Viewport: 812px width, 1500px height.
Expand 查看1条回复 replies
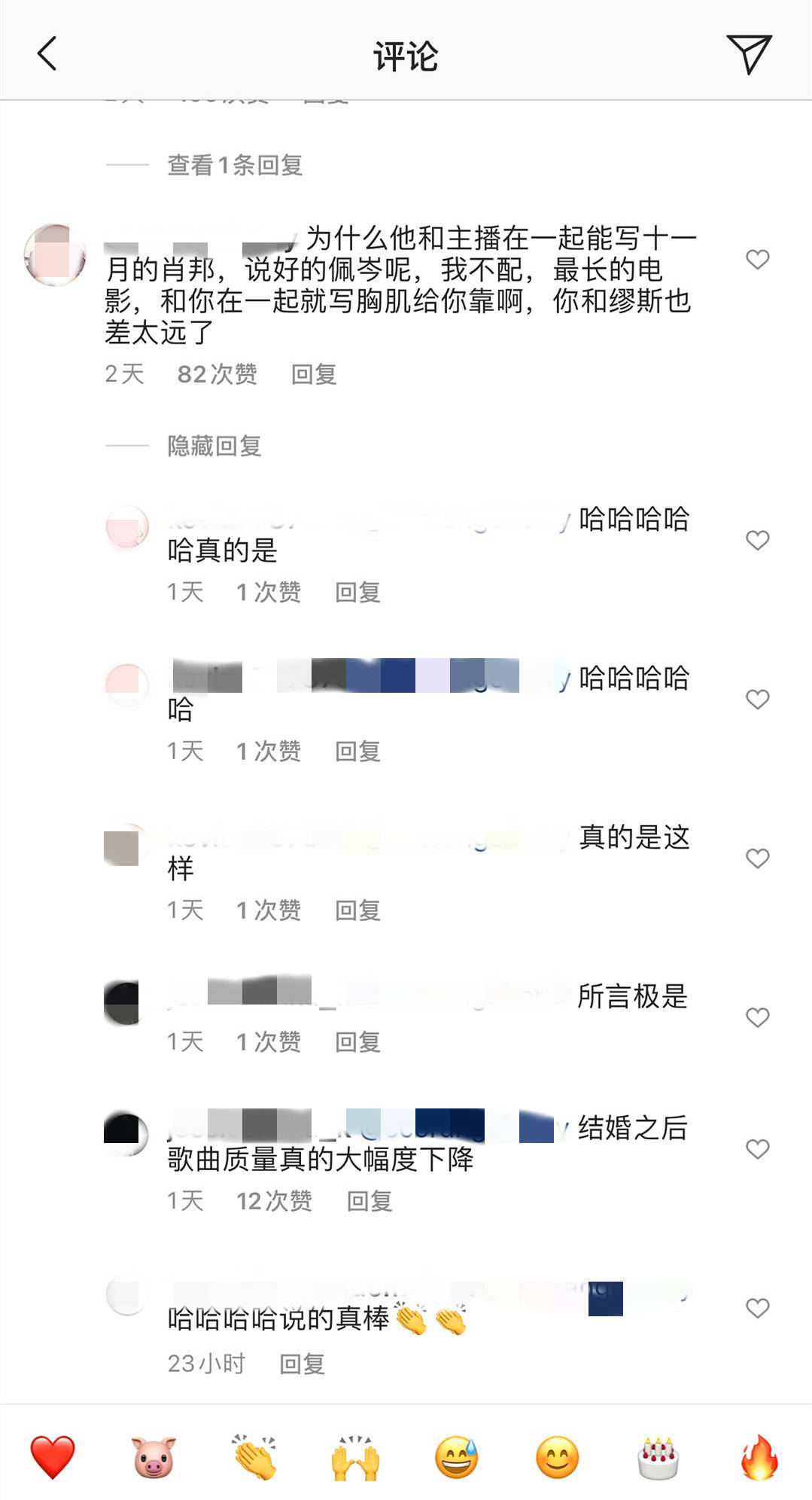[234, 165]
